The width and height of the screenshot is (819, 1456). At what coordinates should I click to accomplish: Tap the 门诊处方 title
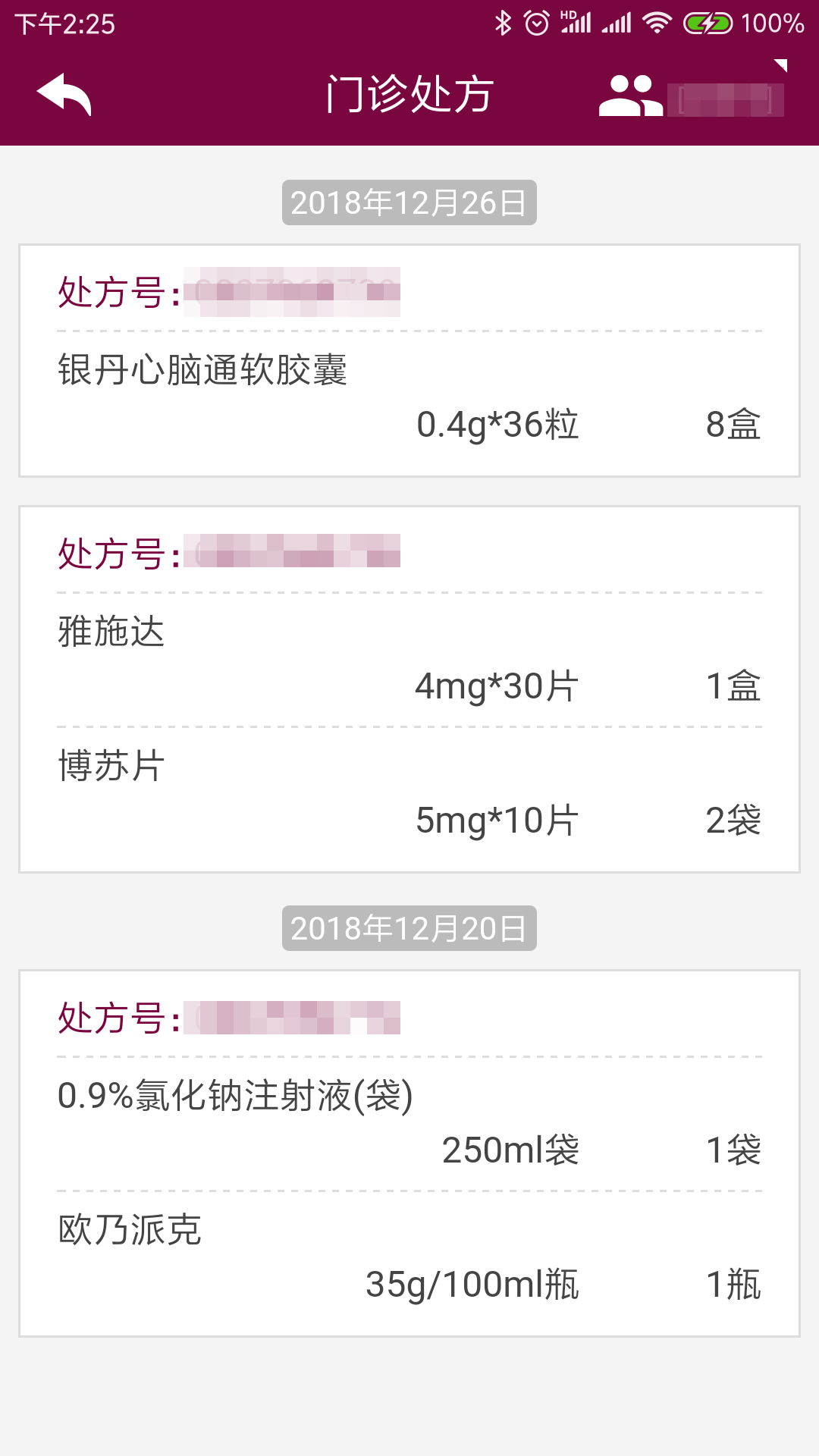tap(409, 94)
